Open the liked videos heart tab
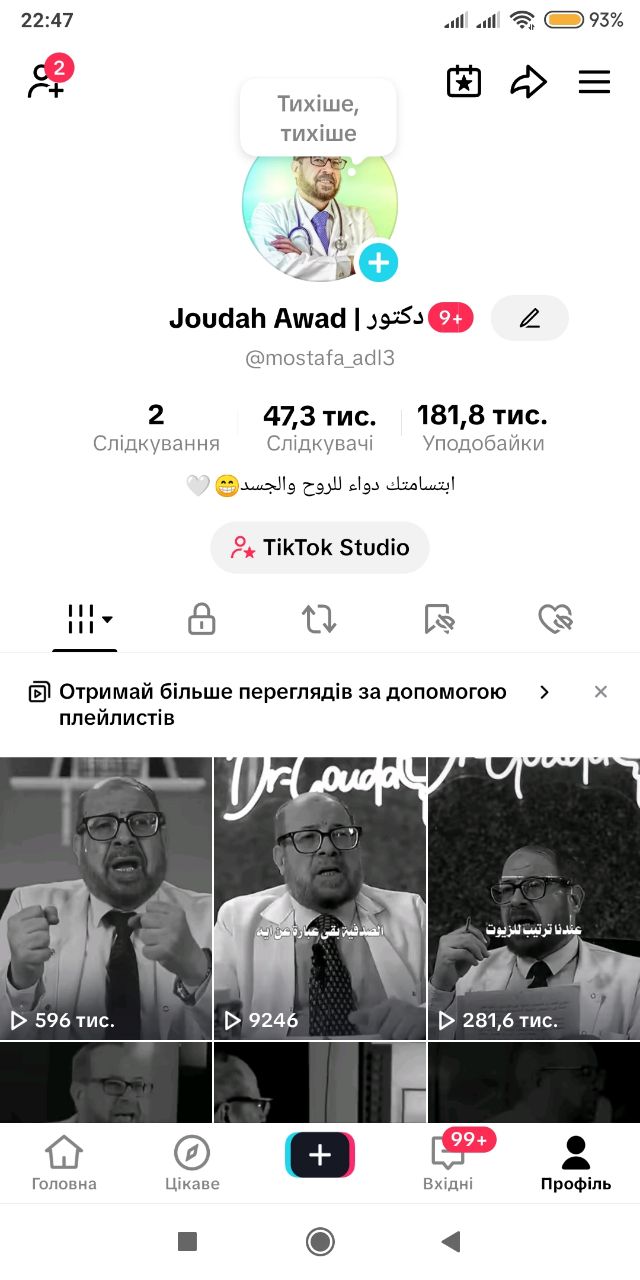 (555, 620)
